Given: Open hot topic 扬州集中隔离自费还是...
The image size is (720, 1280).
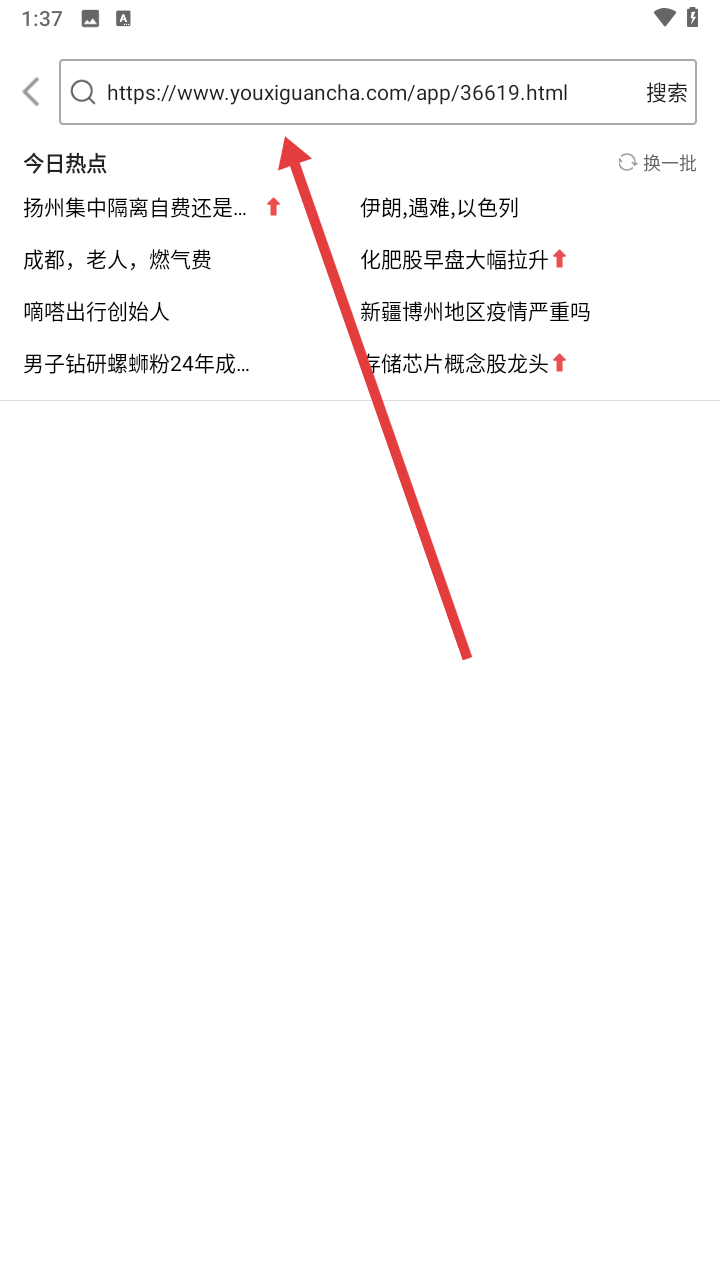Looking at the screenshot, I should 135,208.
